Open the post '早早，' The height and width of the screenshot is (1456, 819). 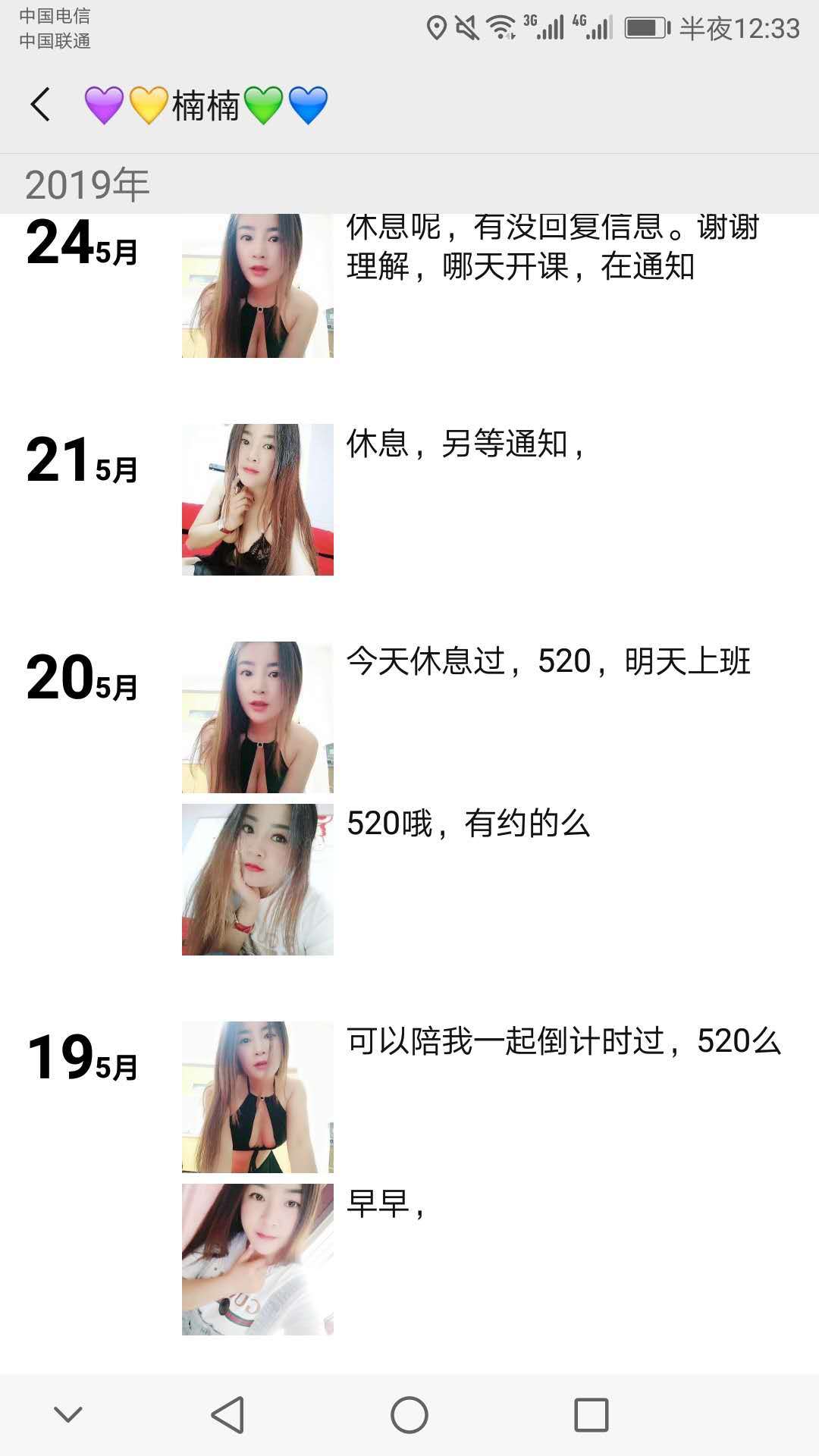coord(385,1203)
